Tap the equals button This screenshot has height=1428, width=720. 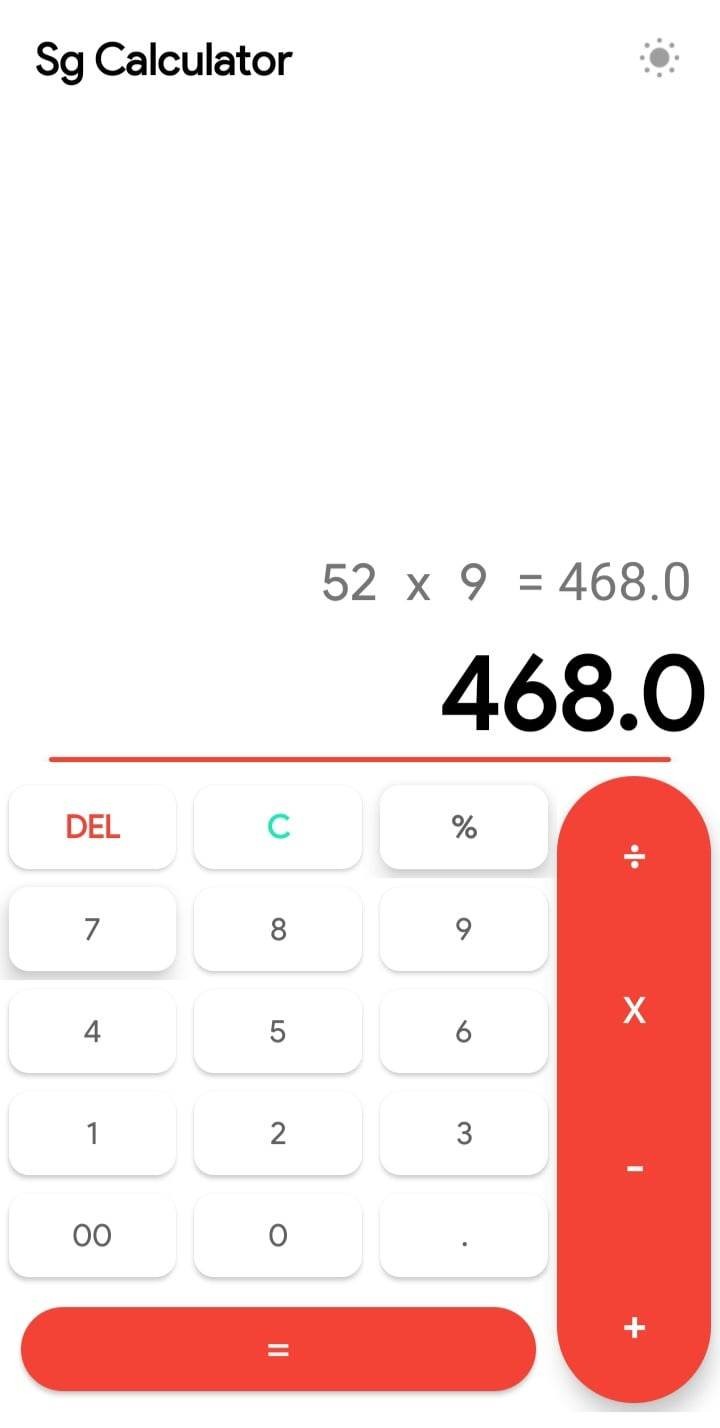click(278, 1349)
